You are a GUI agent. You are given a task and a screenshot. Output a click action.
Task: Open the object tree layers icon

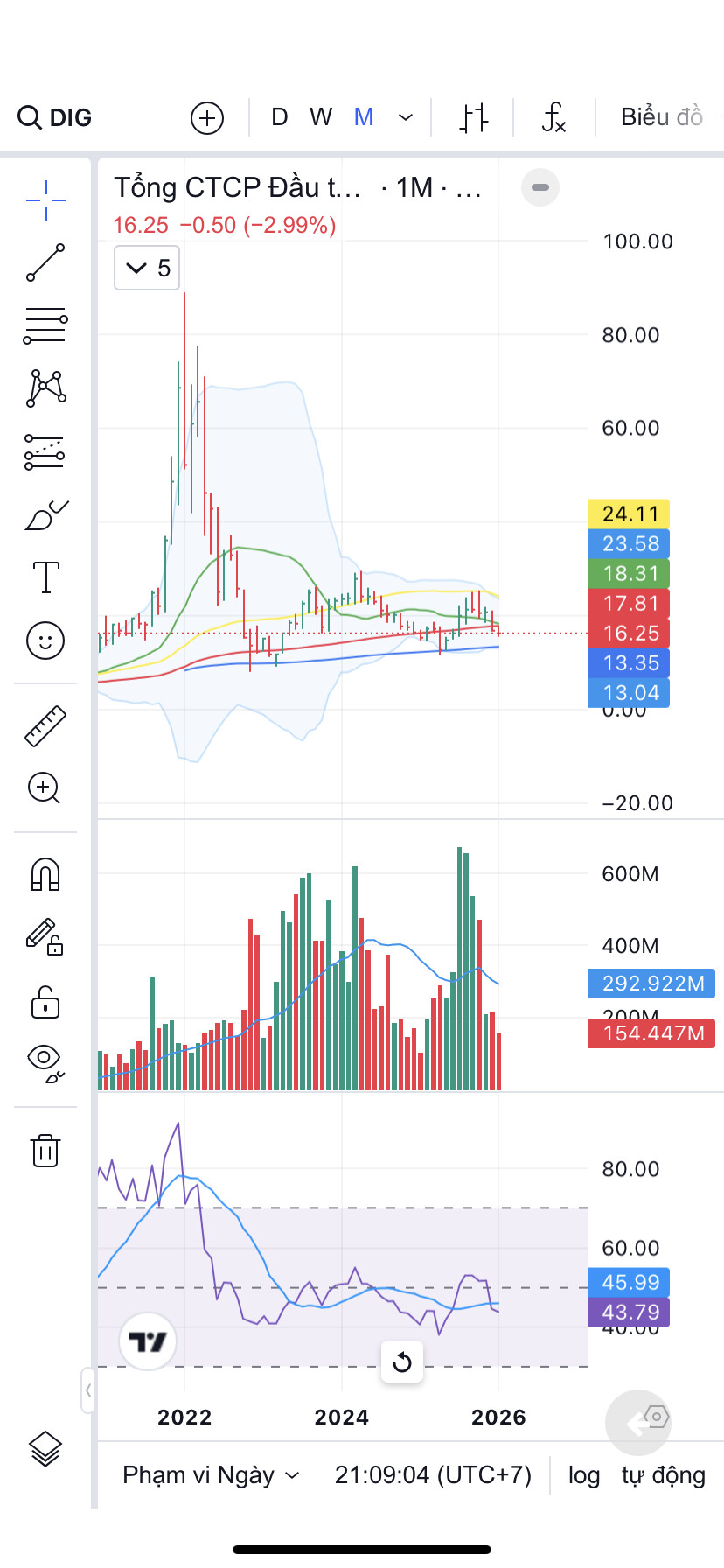pos(45,1448)
